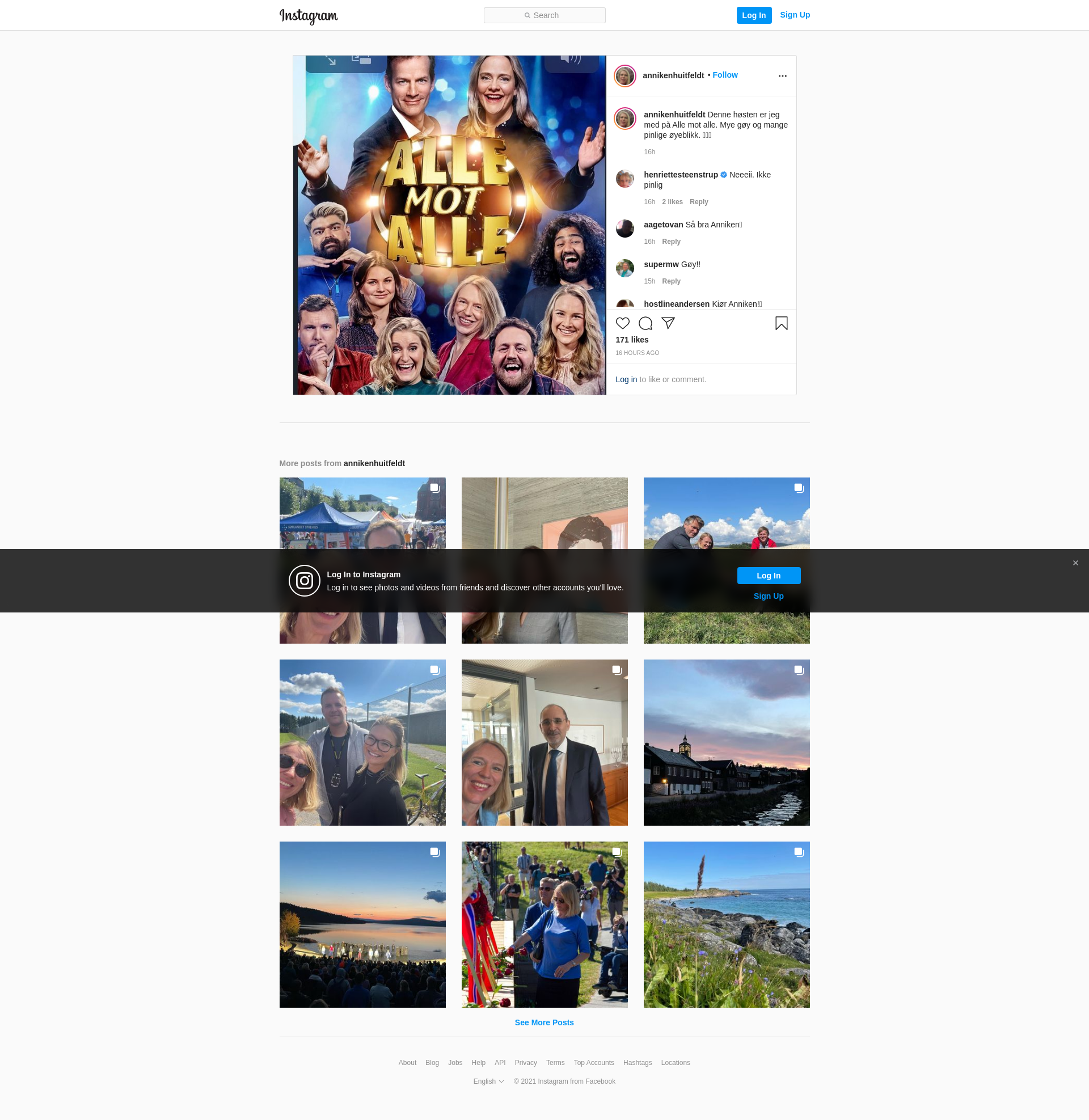1089x1120 pixels.
Task: Follow annikenhuitfeldt
Action: [725, 75]
